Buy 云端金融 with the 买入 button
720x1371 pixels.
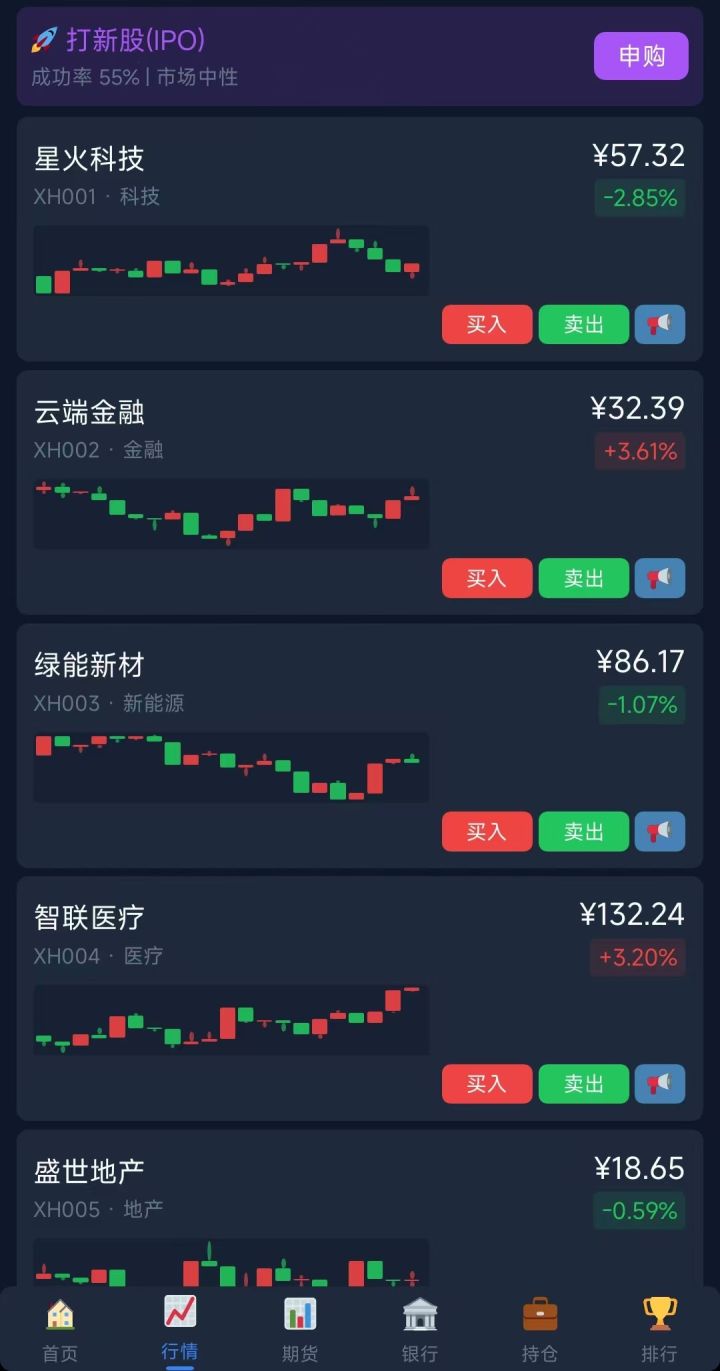click(487, 578)
